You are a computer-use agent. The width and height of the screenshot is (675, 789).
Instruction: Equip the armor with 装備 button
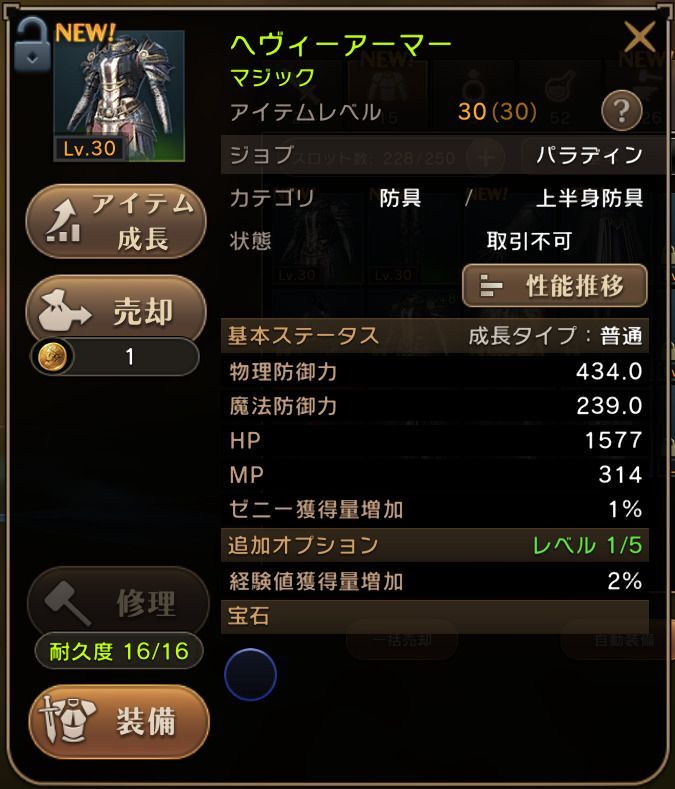116,722
